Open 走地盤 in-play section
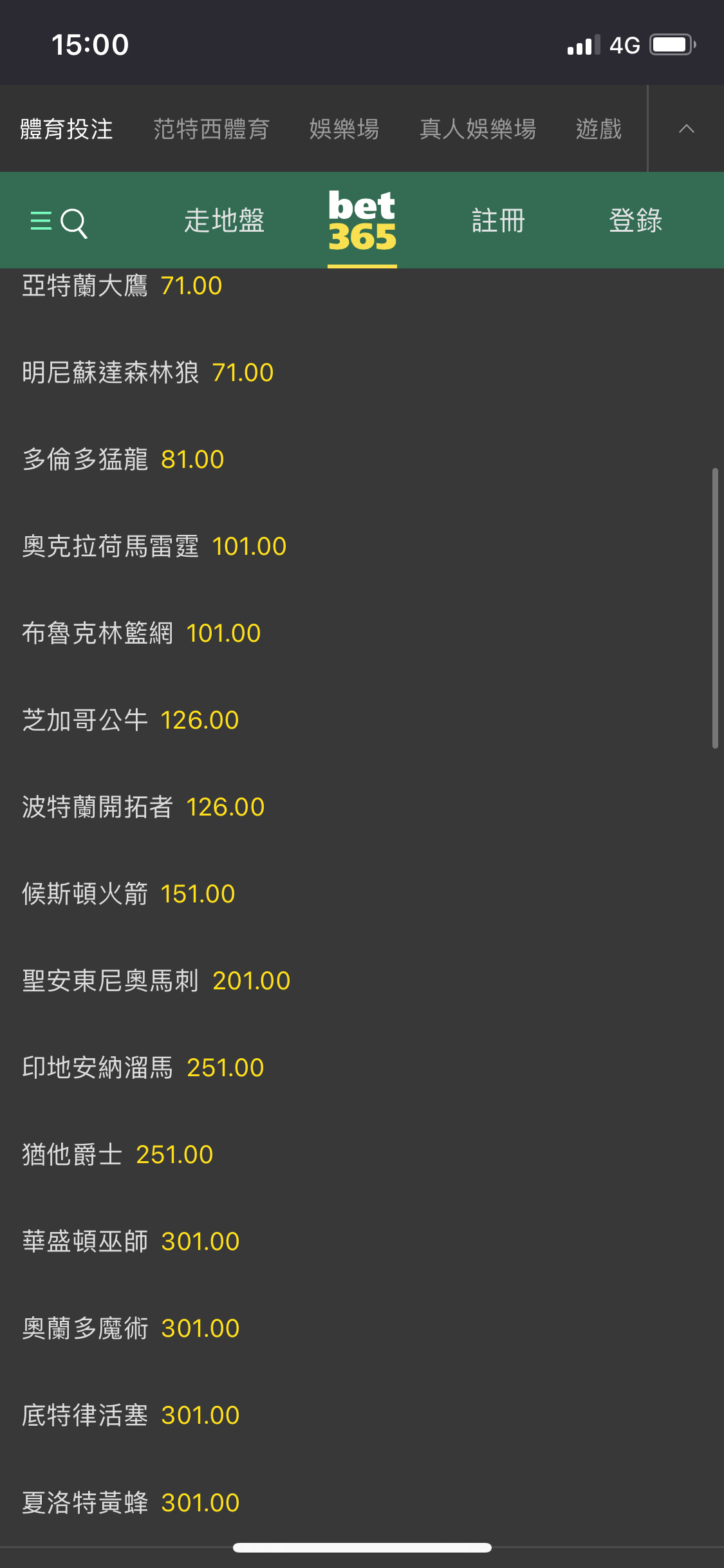The image size is (724, 1568). (x=224, y=221)
